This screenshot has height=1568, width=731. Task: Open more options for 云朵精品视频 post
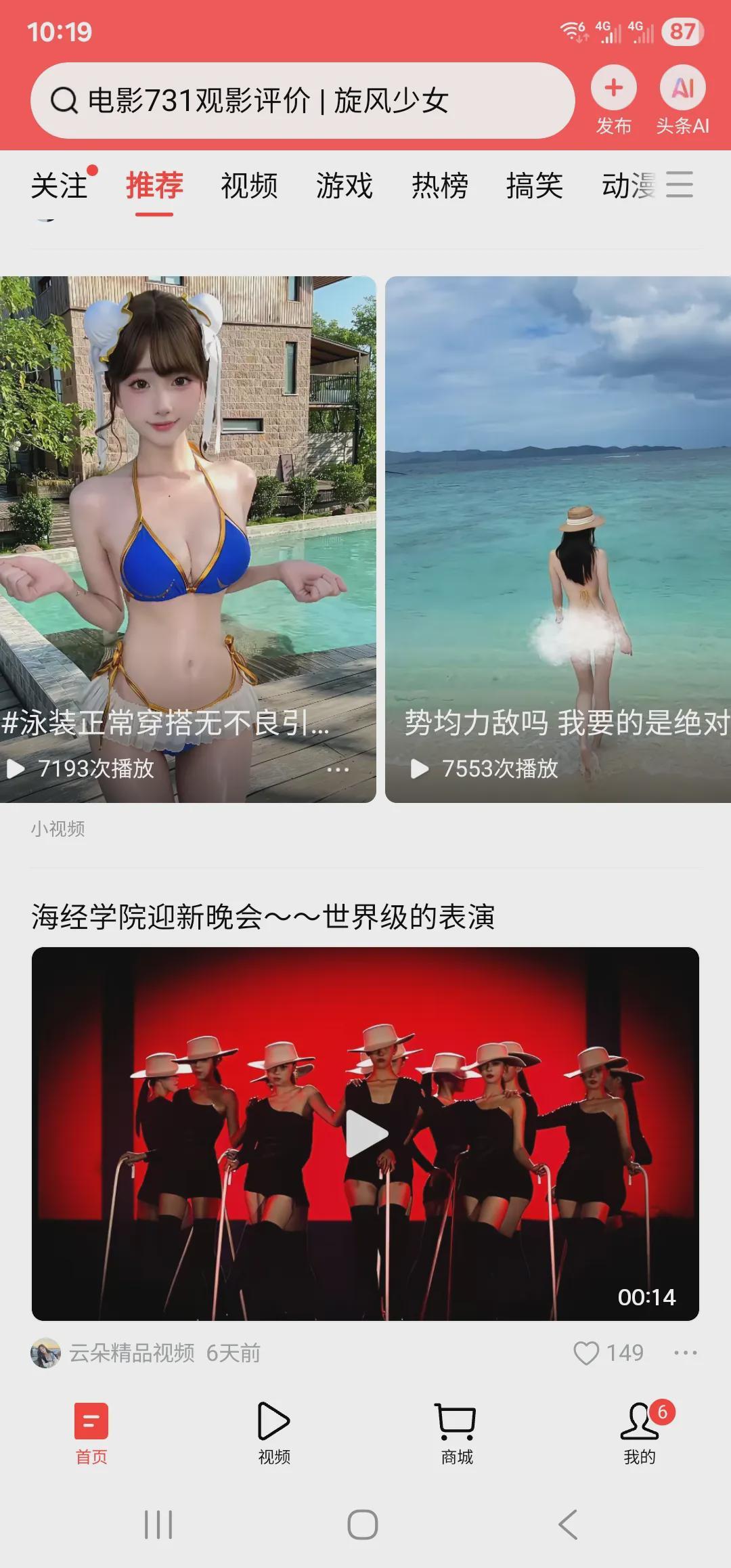(x=685, y=1353)
